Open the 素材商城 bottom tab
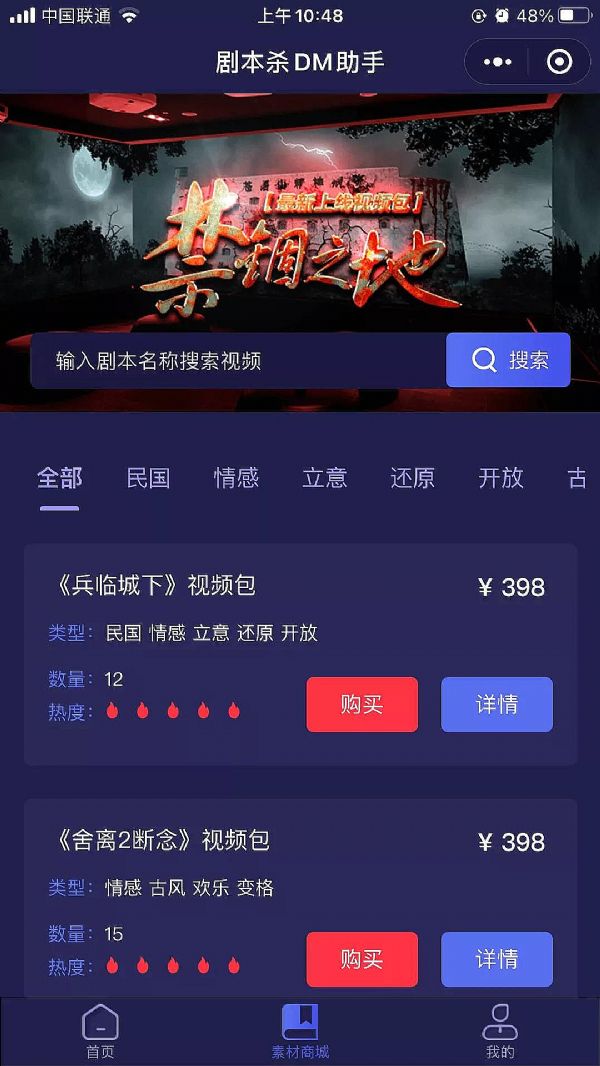The height and width of the screenshot is (1066, 600). click(x=300, y=1032)
